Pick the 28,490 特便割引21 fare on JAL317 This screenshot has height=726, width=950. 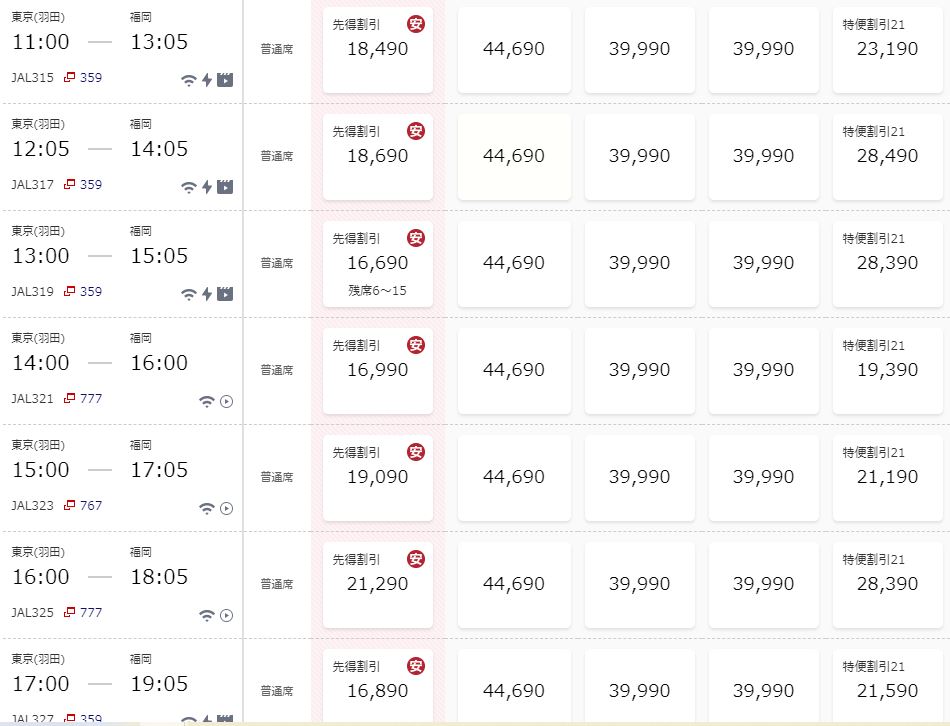pyautogui.click(x=886, y=156)
